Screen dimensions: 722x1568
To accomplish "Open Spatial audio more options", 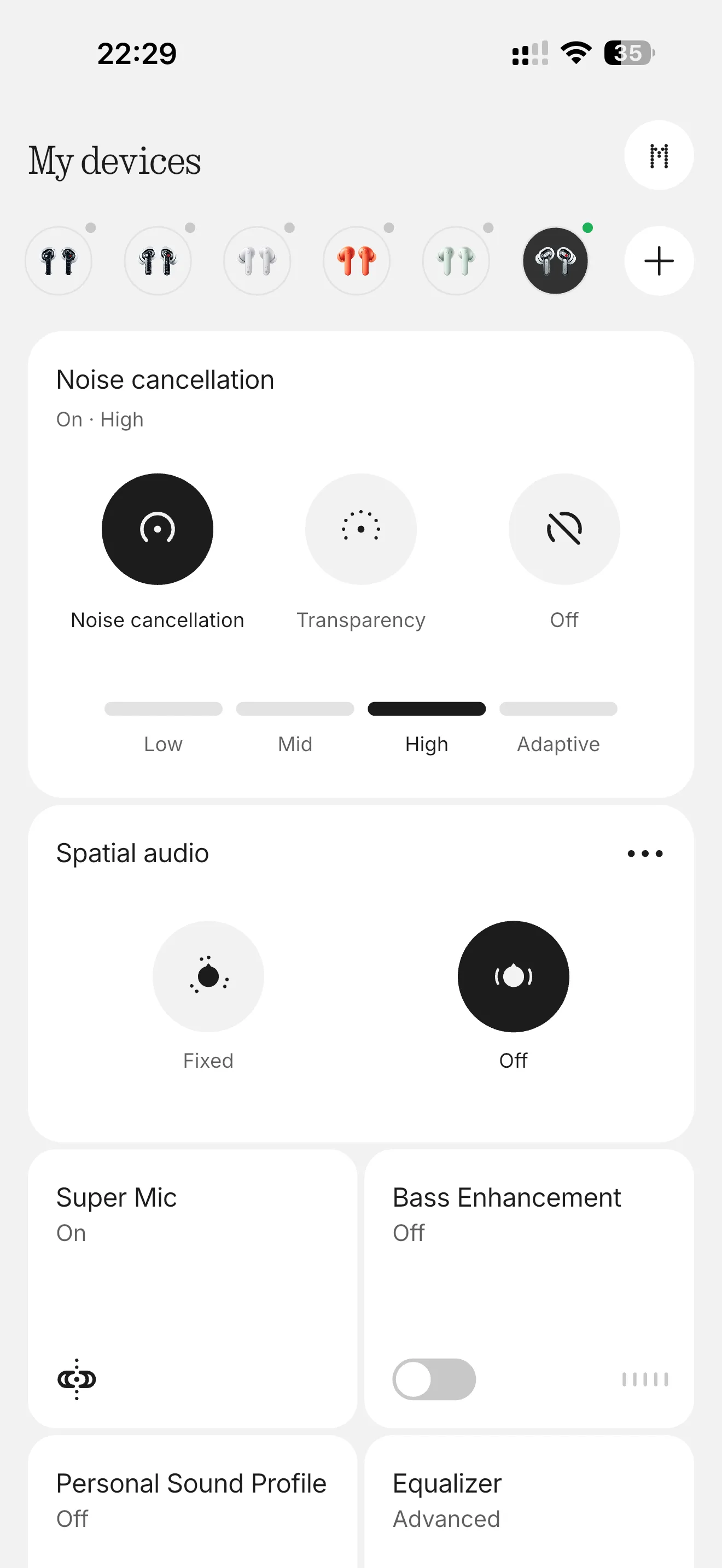I will click(x=645, y=853).
